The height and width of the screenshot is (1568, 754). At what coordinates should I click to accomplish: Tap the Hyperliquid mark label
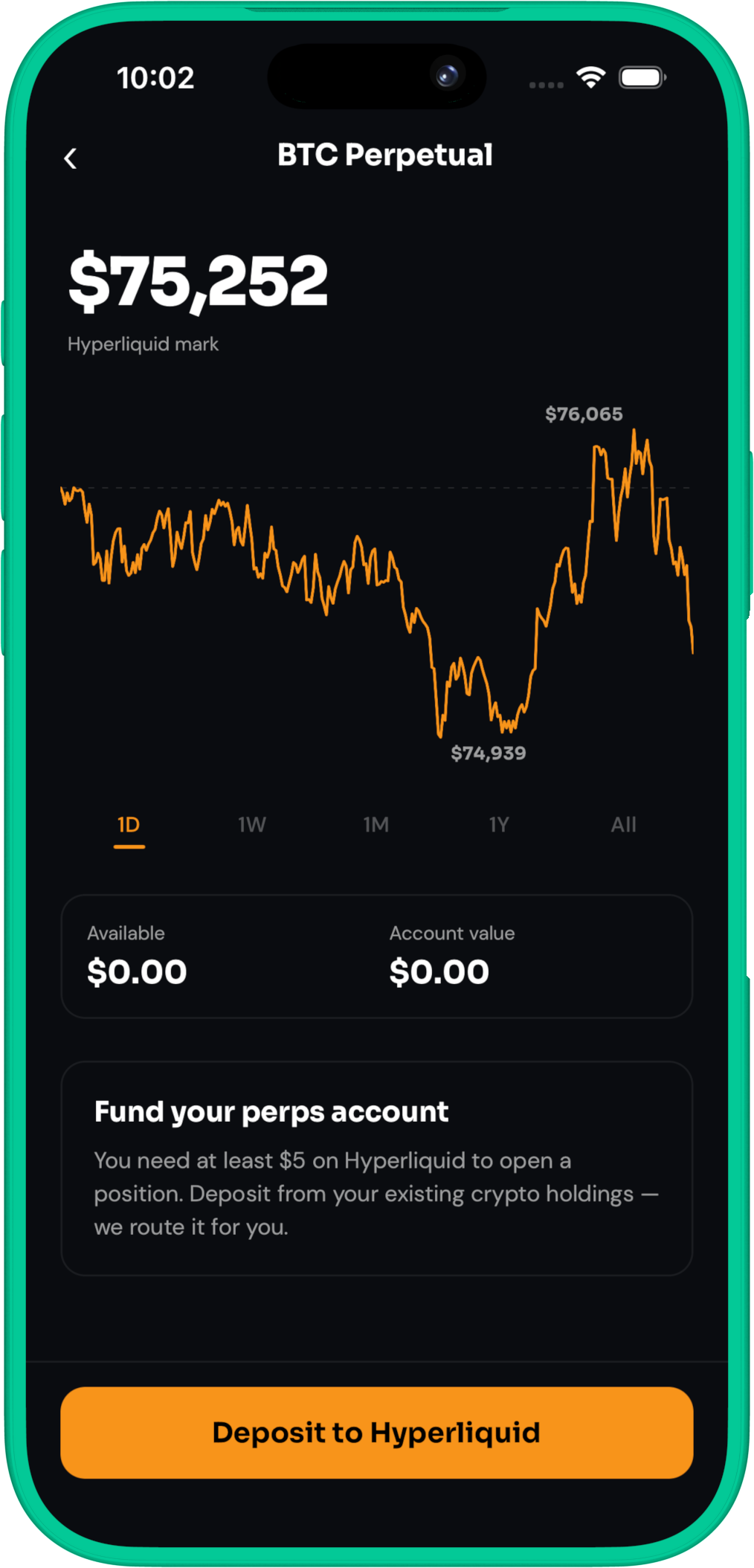[143, 343]
